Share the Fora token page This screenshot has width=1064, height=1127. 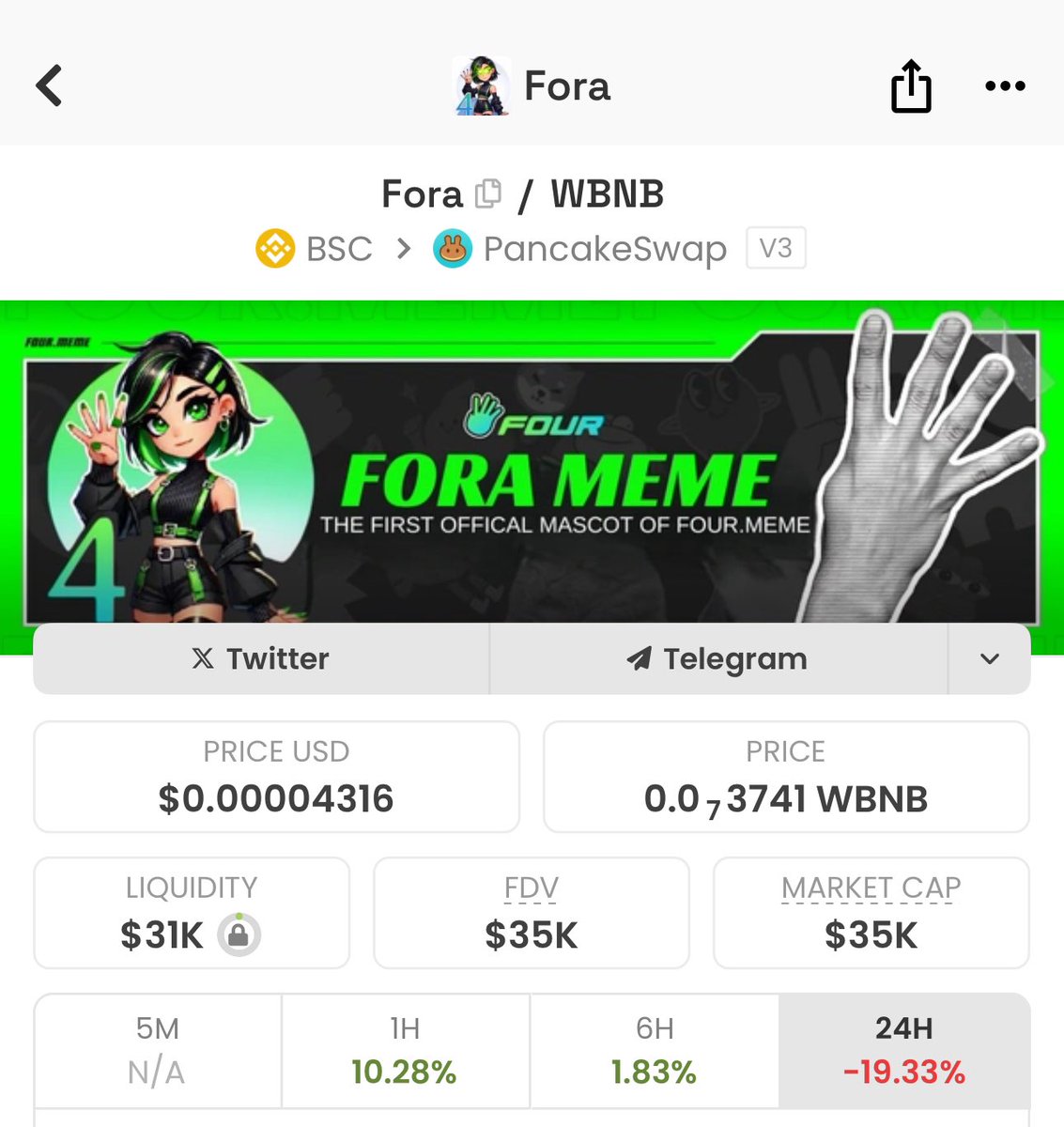click(x=910, y=86)
